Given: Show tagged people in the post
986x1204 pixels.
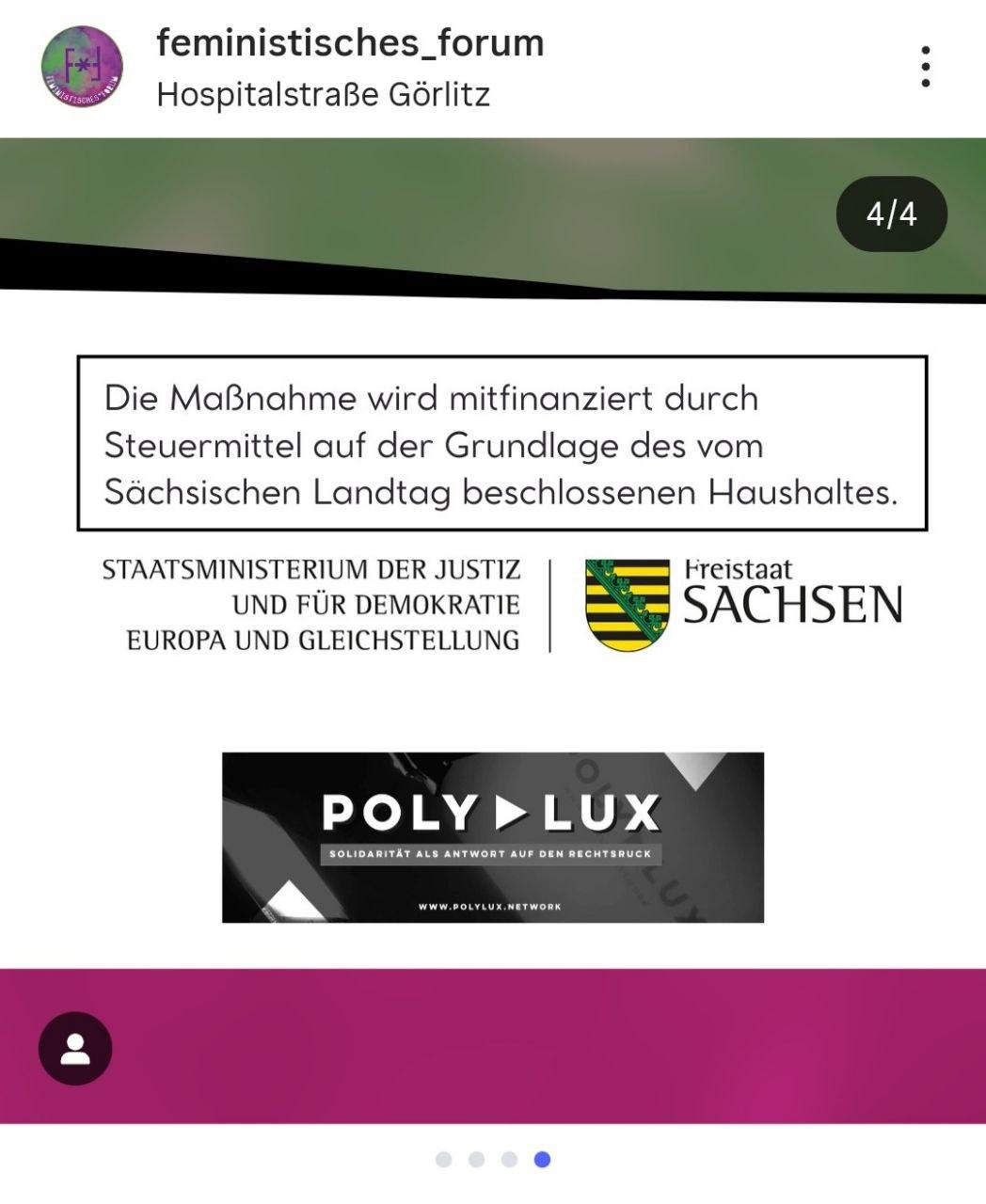Looking at the screenshot, I should [75, 1048].
